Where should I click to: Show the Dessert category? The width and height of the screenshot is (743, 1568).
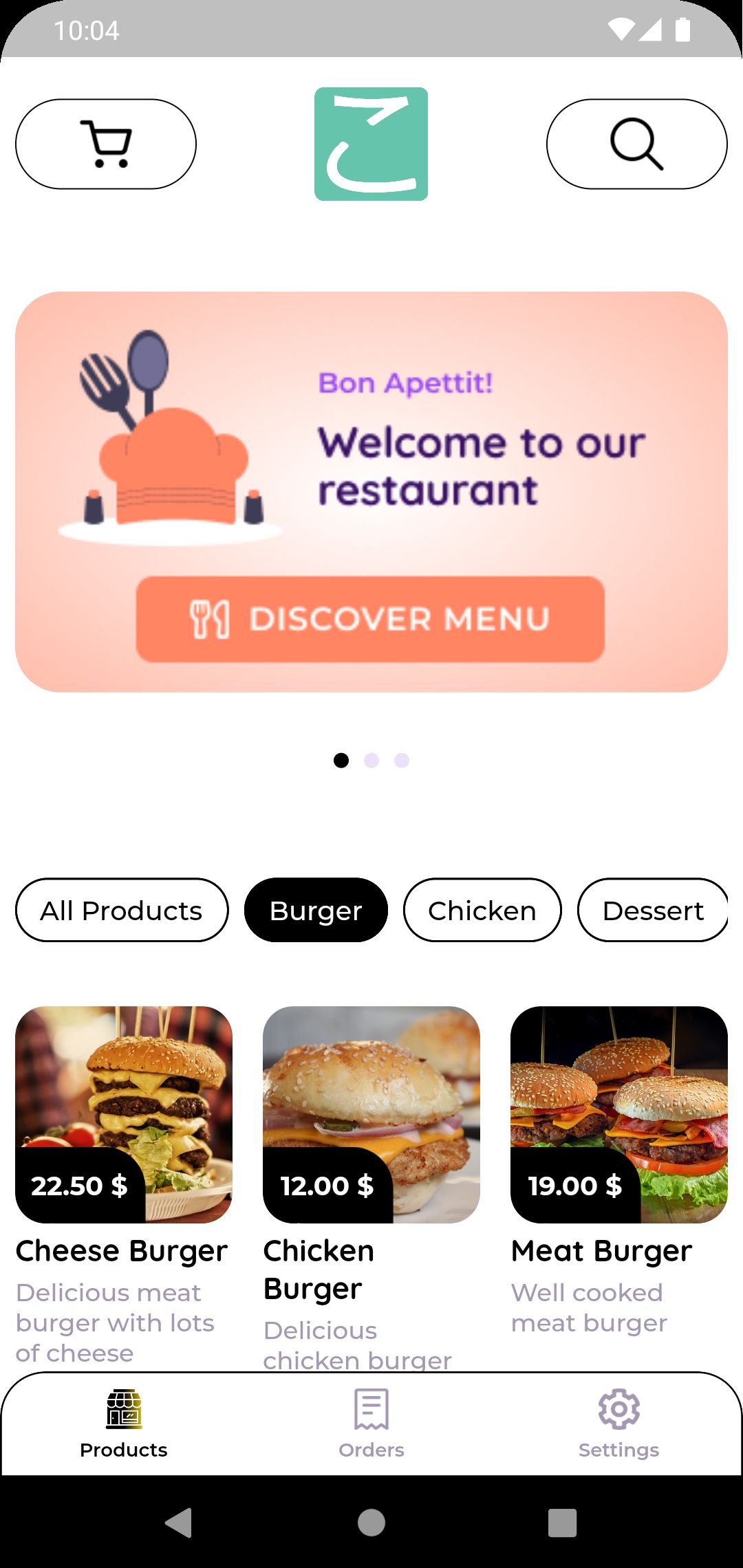click(652, 910)
